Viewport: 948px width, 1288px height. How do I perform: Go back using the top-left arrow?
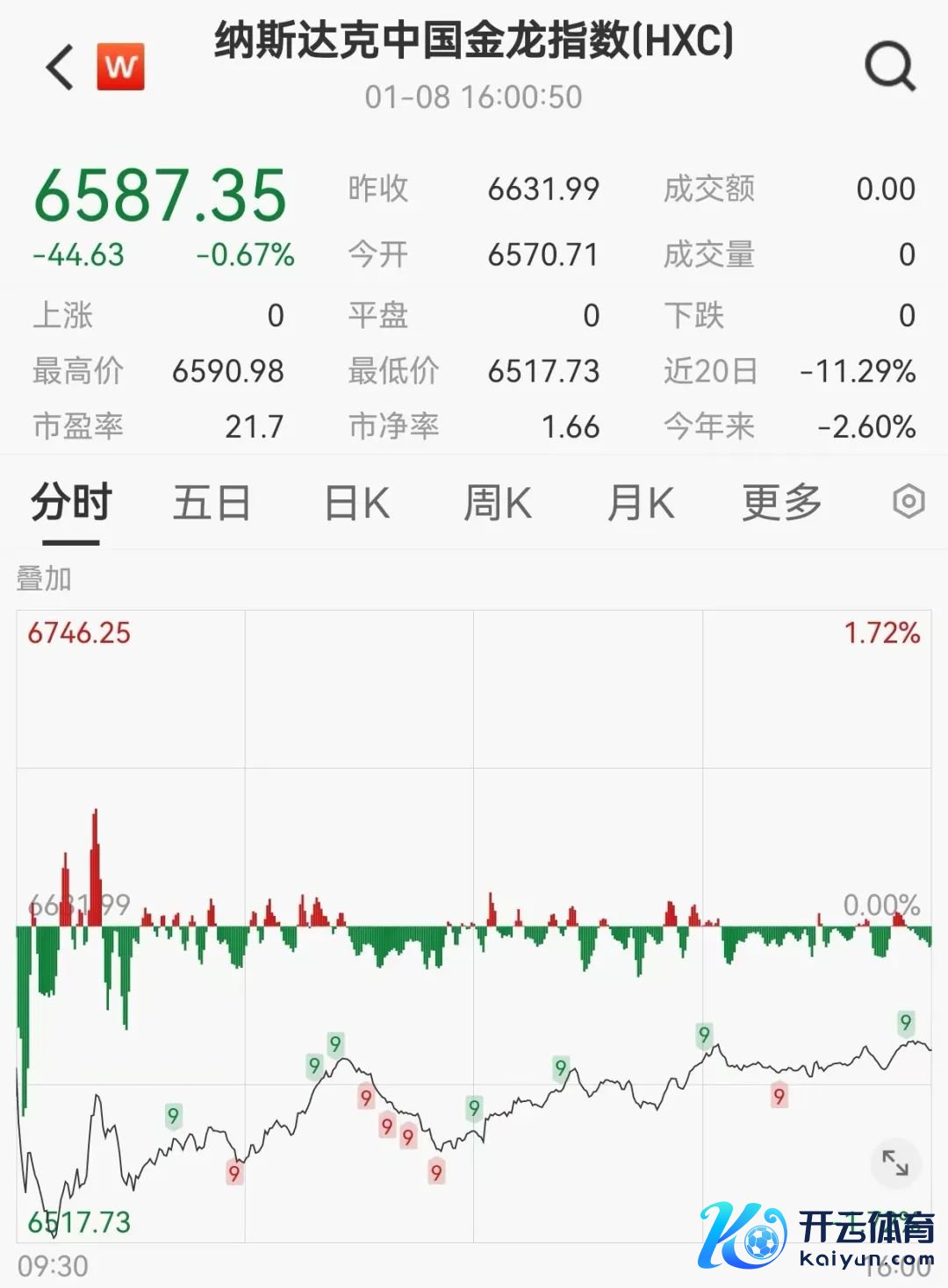(60, 68)
